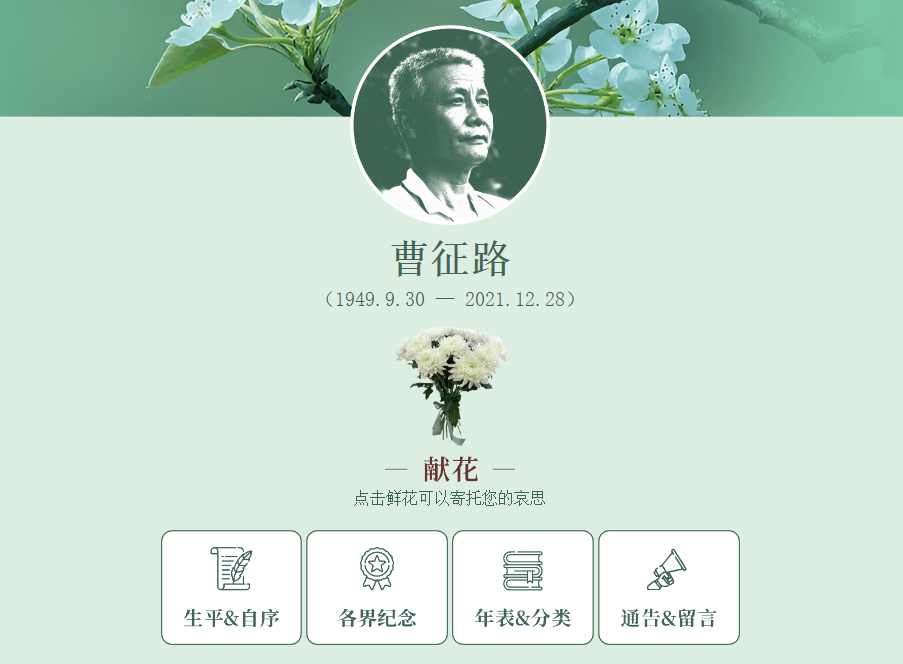Open the 通告&留言 section
Image resolution: width=903 pixels, height=664 pixels.
(668, 588)
